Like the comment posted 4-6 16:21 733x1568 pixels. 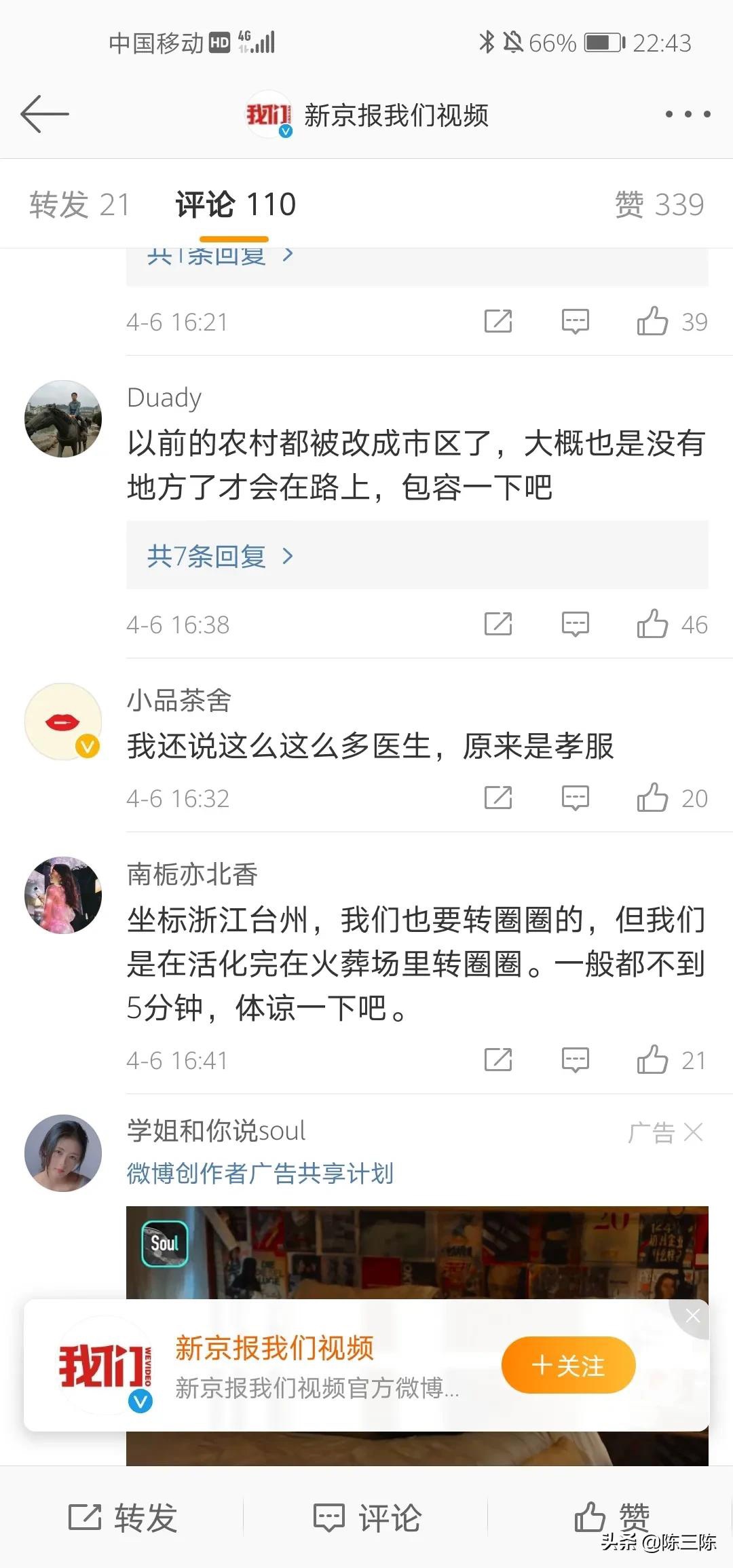click(672, 321)
